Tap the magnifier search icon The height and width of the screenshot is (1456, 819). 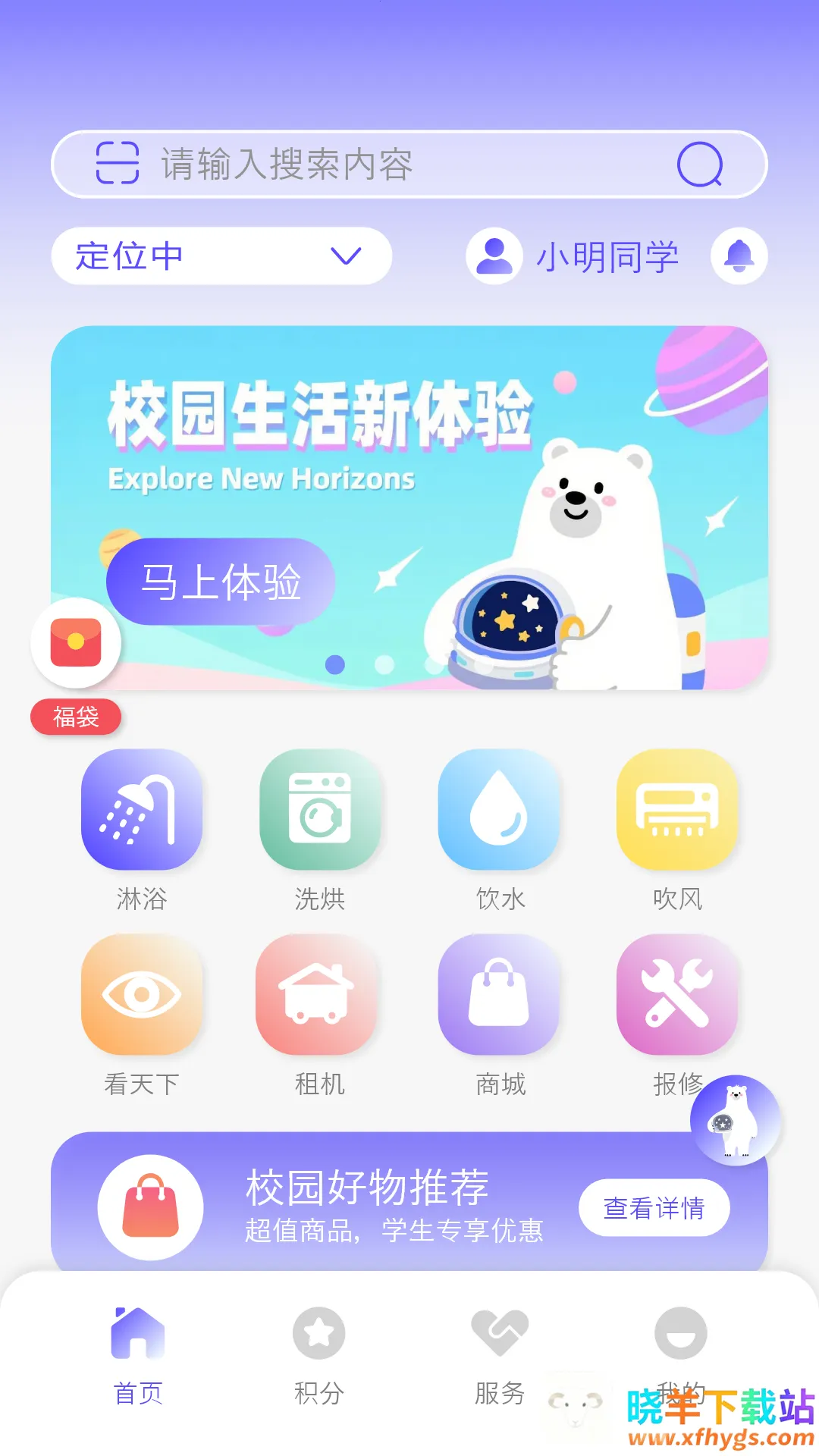pyautogui.click(x=699, y=164)
